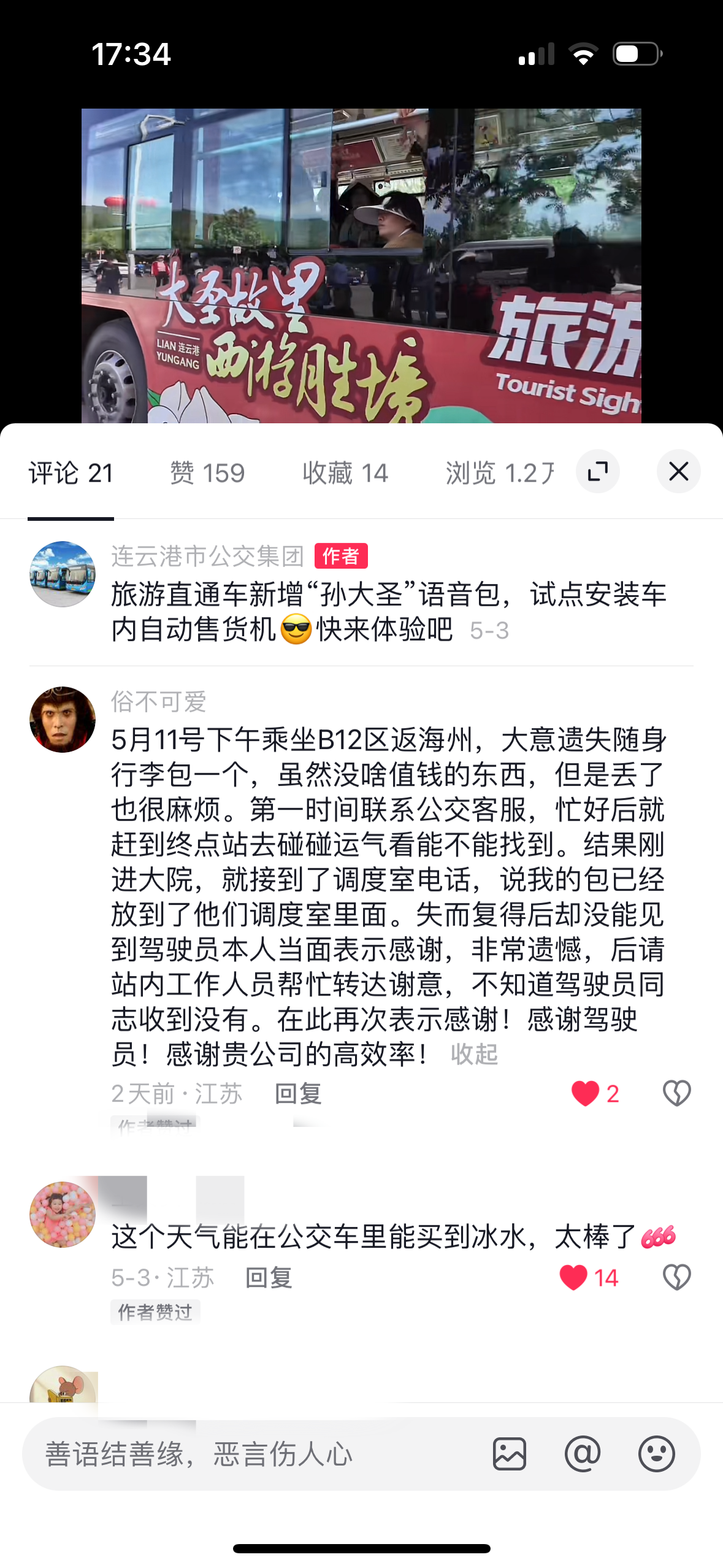723x1568 pixels.
Task: Switch to the 评论 21 tab
Action: (x=71, y=473)
